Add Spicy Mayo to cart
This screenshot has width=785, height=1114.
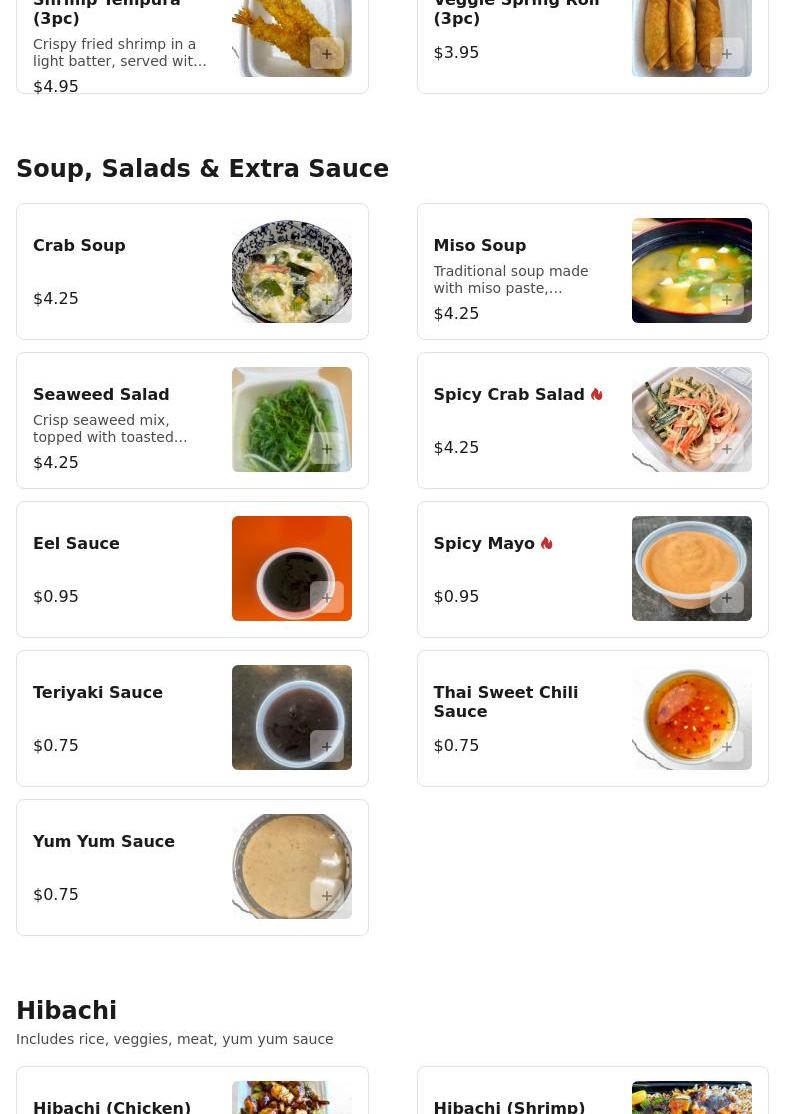coord(726,597)
